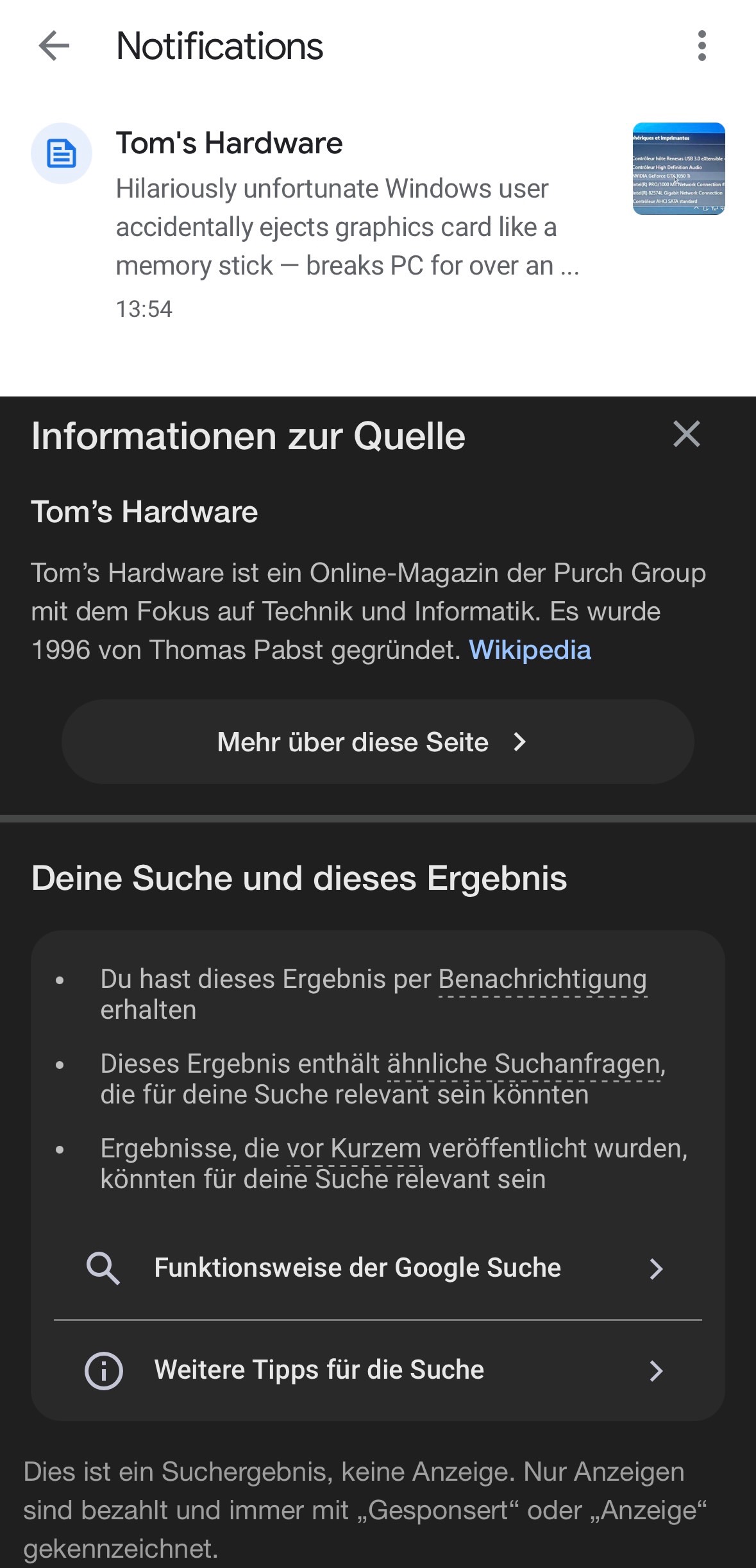The image size is (756, 1568).
Task: Tap the underlined vor Kurzem term
Action: [354, 1149]
